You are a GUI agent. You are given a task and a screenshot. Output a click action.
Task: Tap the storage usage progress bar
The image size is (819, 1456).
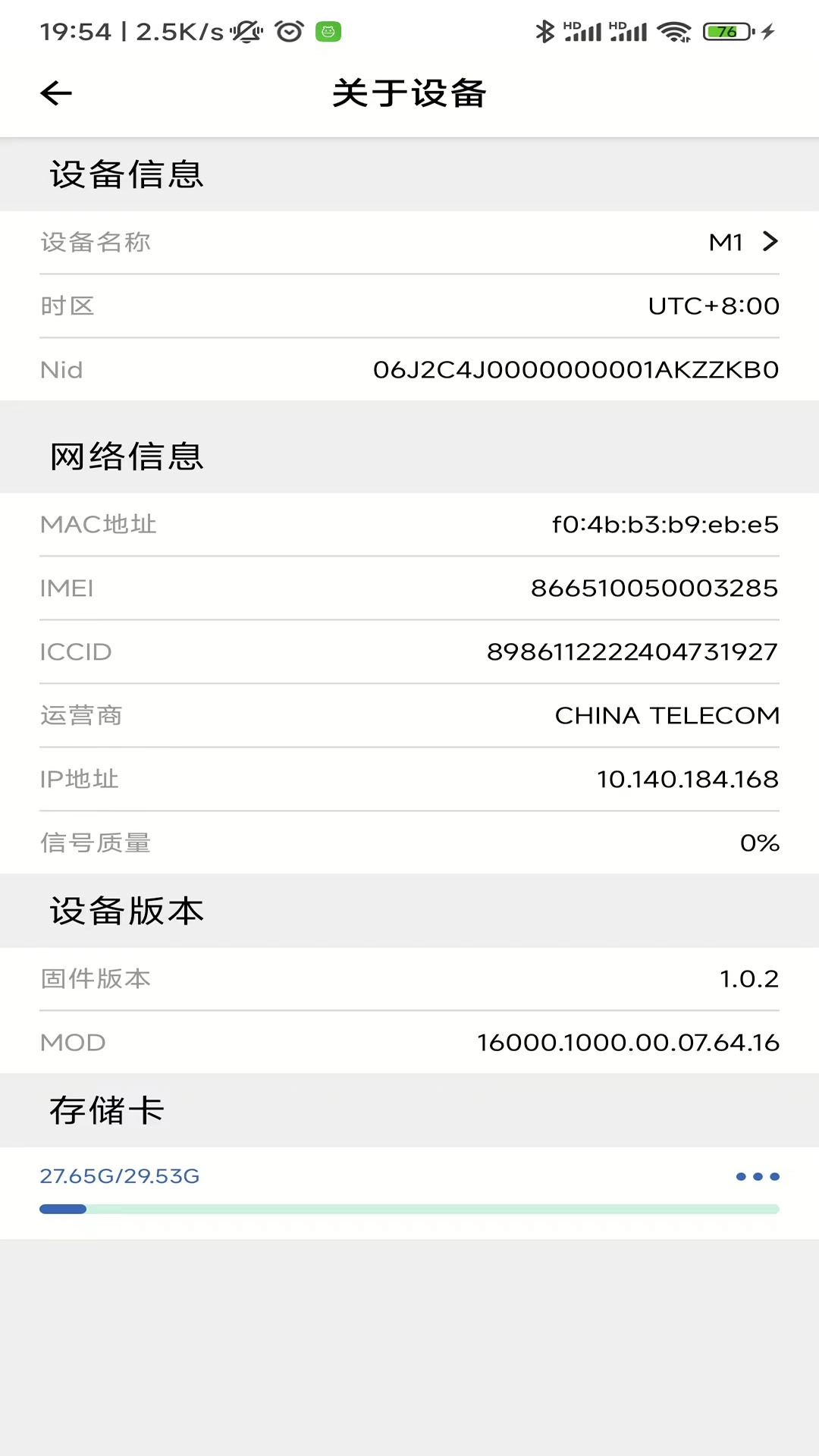point(409,1208)
